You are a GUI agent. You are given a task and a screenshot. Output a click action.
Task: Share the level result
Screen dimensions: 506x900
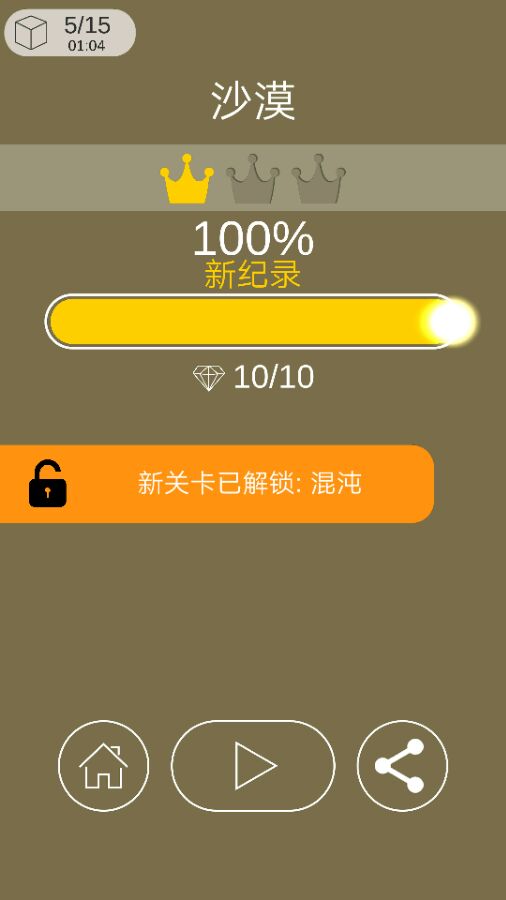402,765
